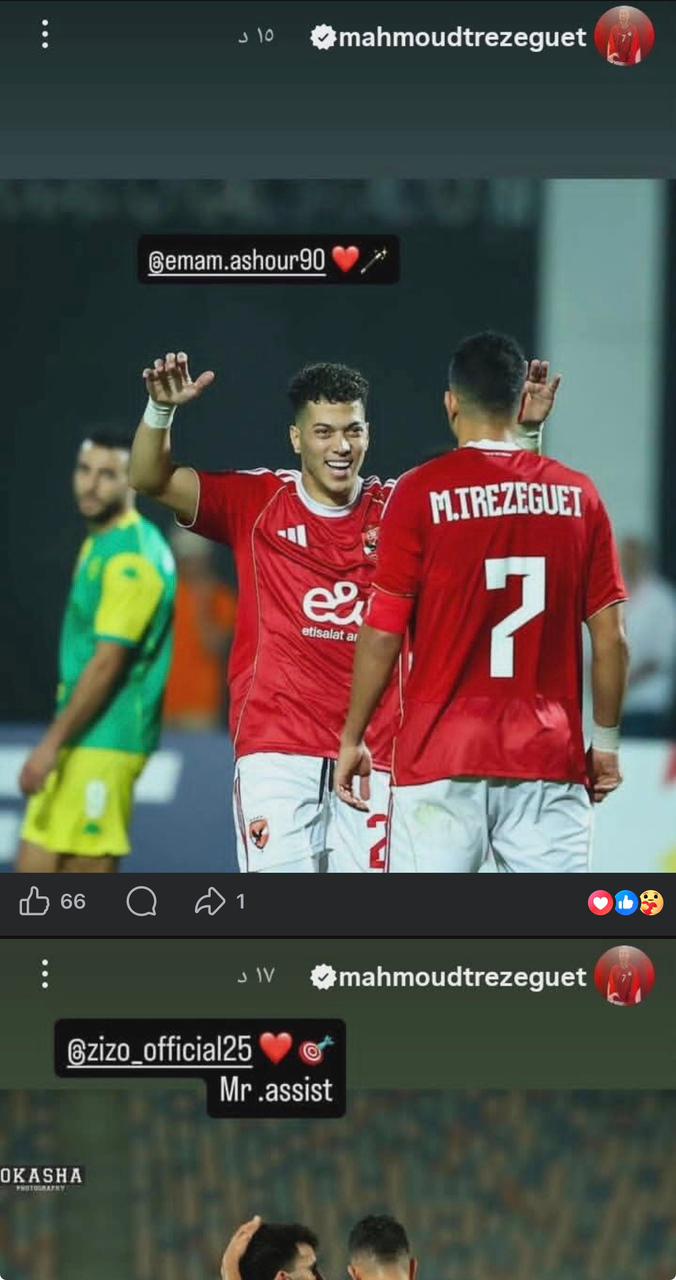View reactions on the emam.ashour90 photo
This screenshot has width=676, height=1280.
coord(625,903)
